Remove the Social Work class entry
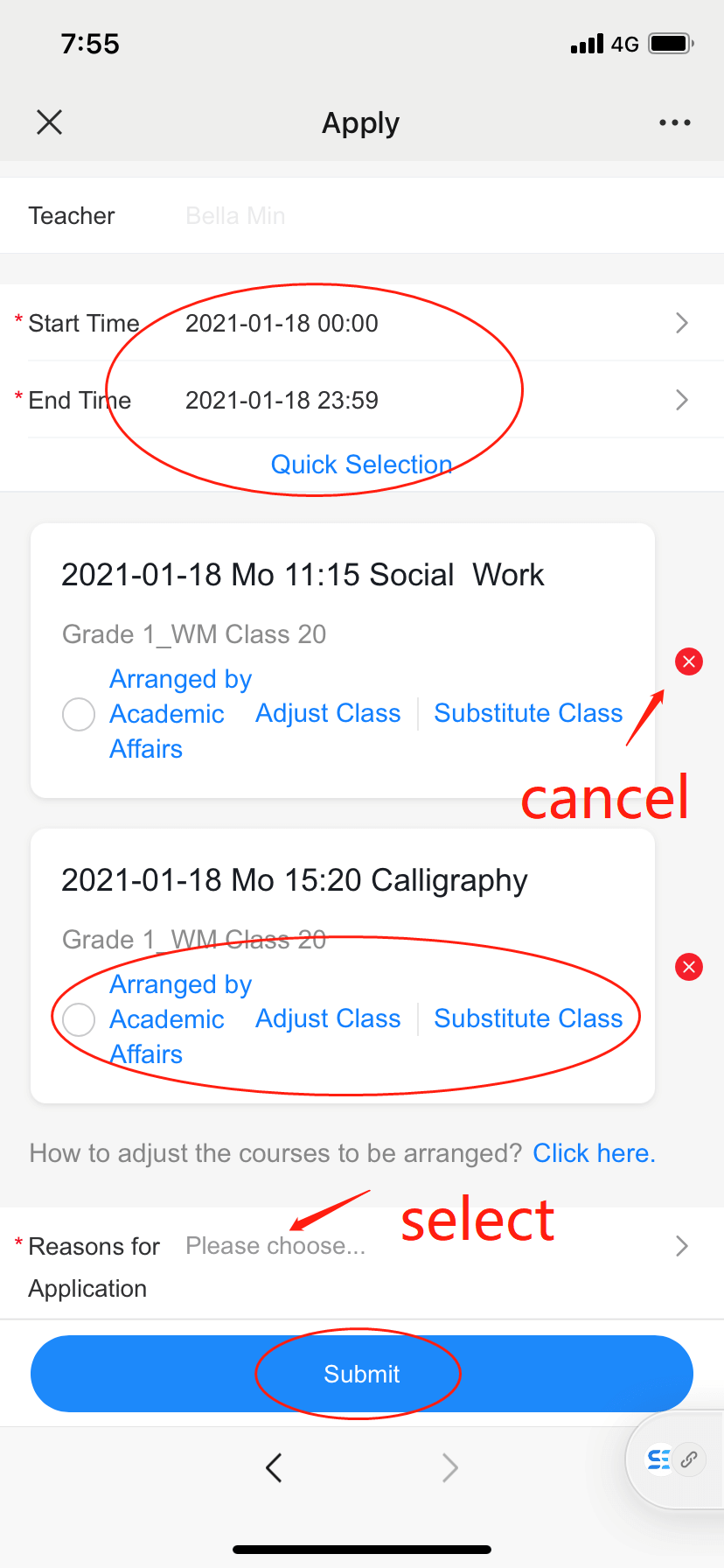The height and width of the screenshot is (1568, 724). coord(689,661)
